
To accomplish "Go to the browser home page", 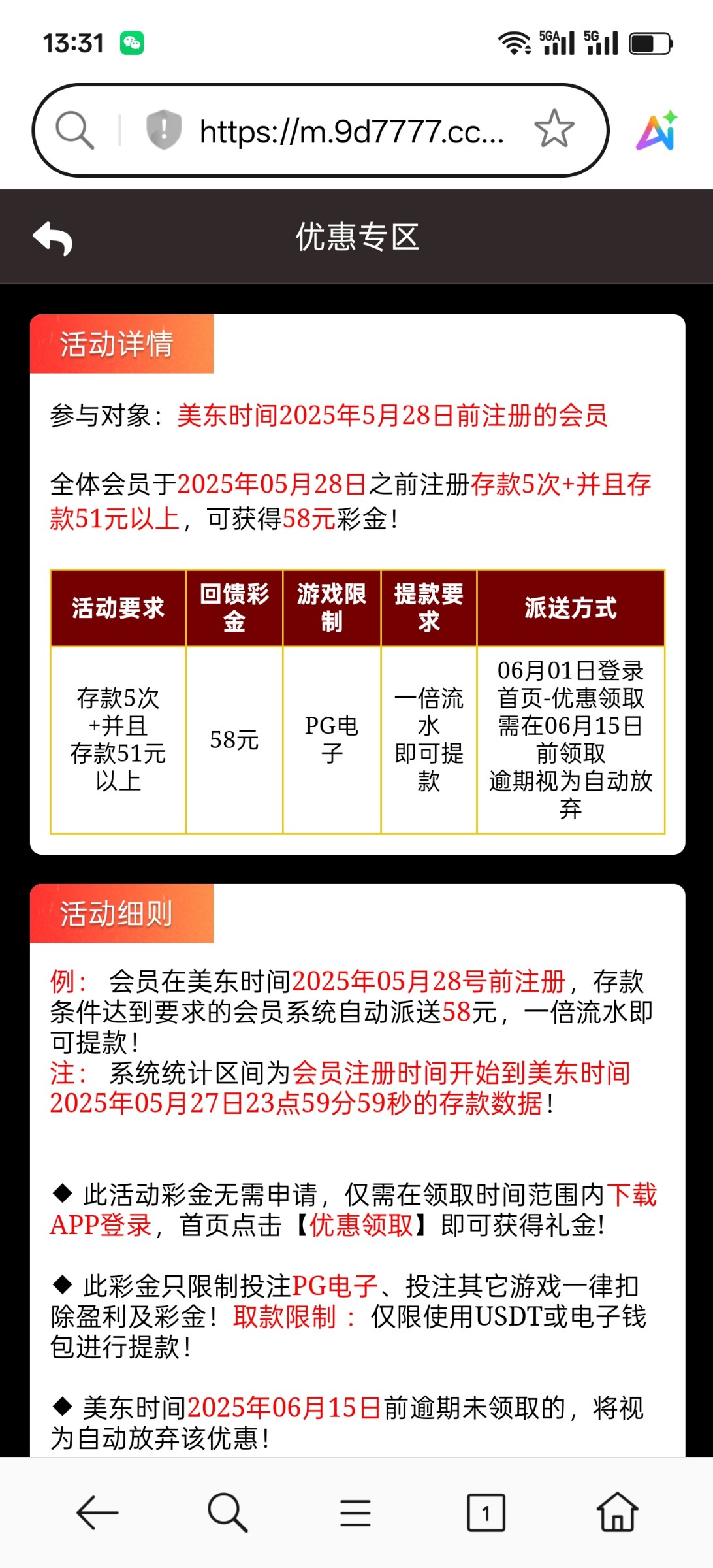I will pyautogui.click(x=617, y=1511).
